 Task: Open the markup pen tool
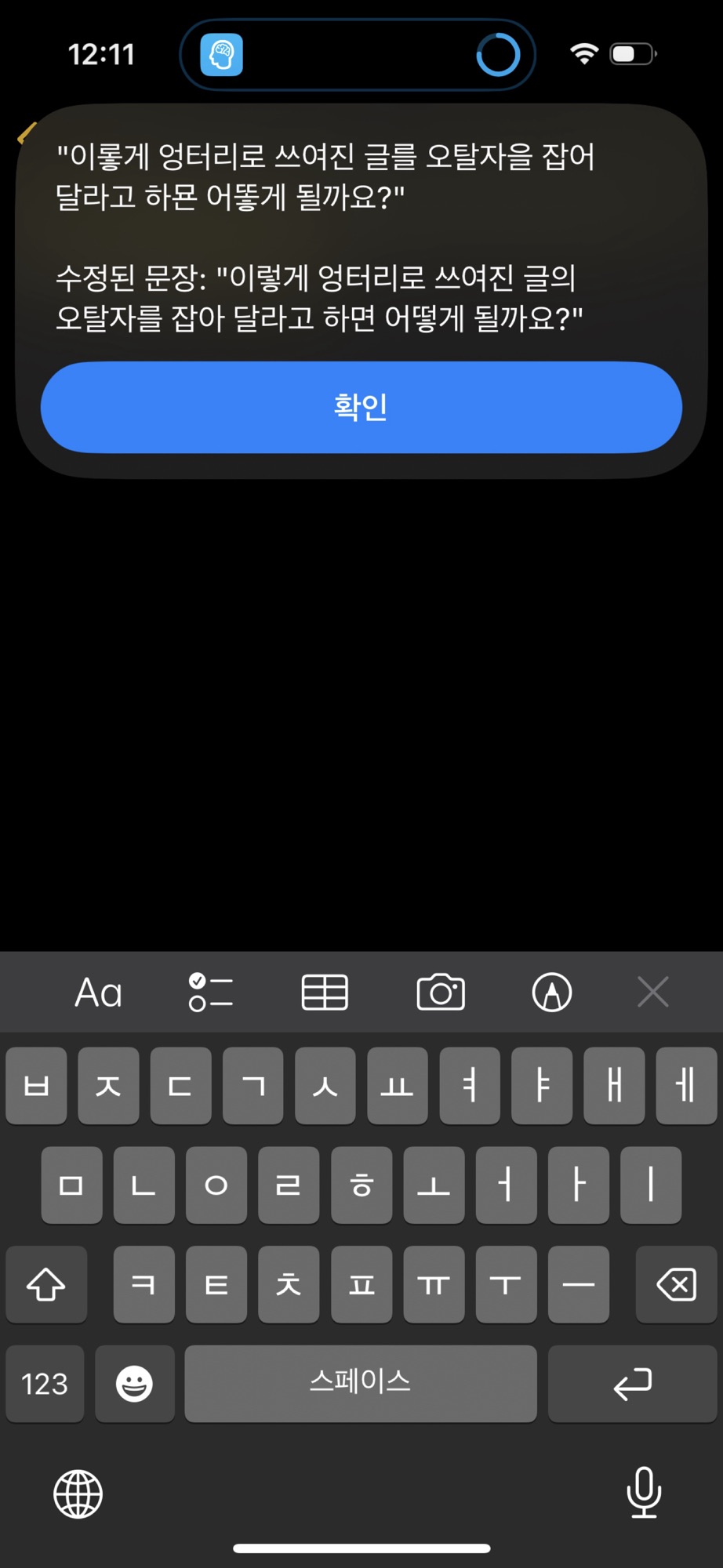point(552,993)
